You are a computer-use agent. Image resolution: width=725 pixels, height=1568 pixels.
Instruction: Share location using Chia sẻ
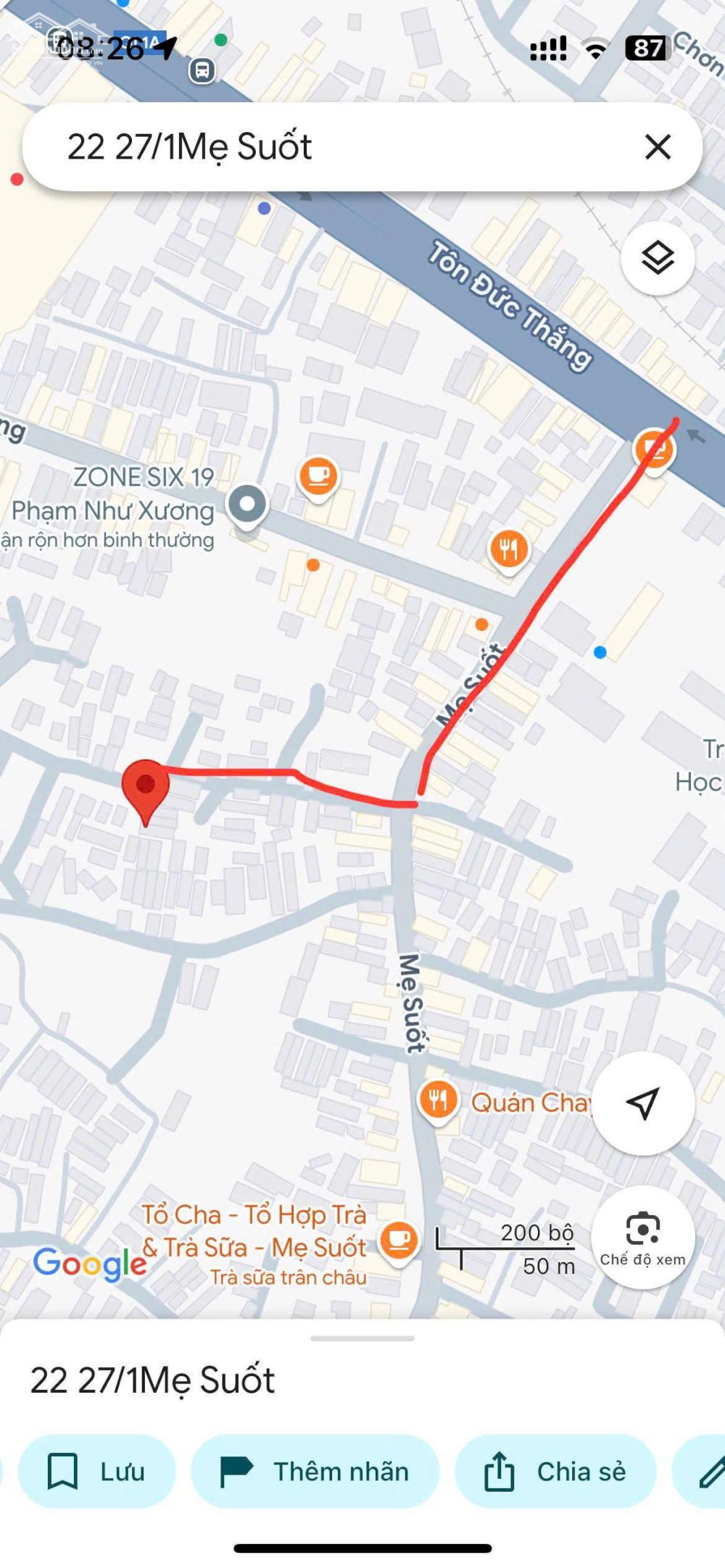click(555, 1472)
